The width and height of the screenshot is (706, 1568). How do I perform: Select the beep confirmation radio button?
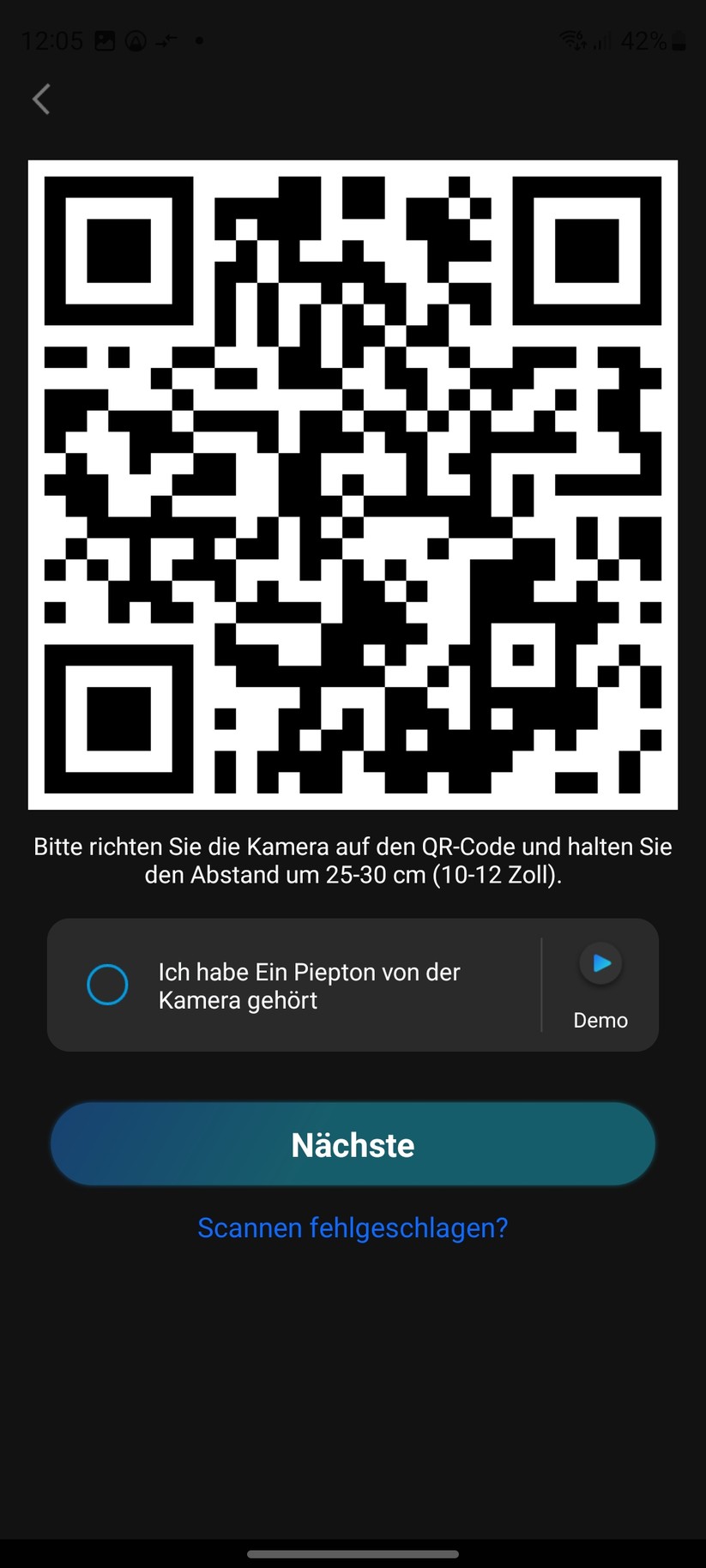(106, 985)
